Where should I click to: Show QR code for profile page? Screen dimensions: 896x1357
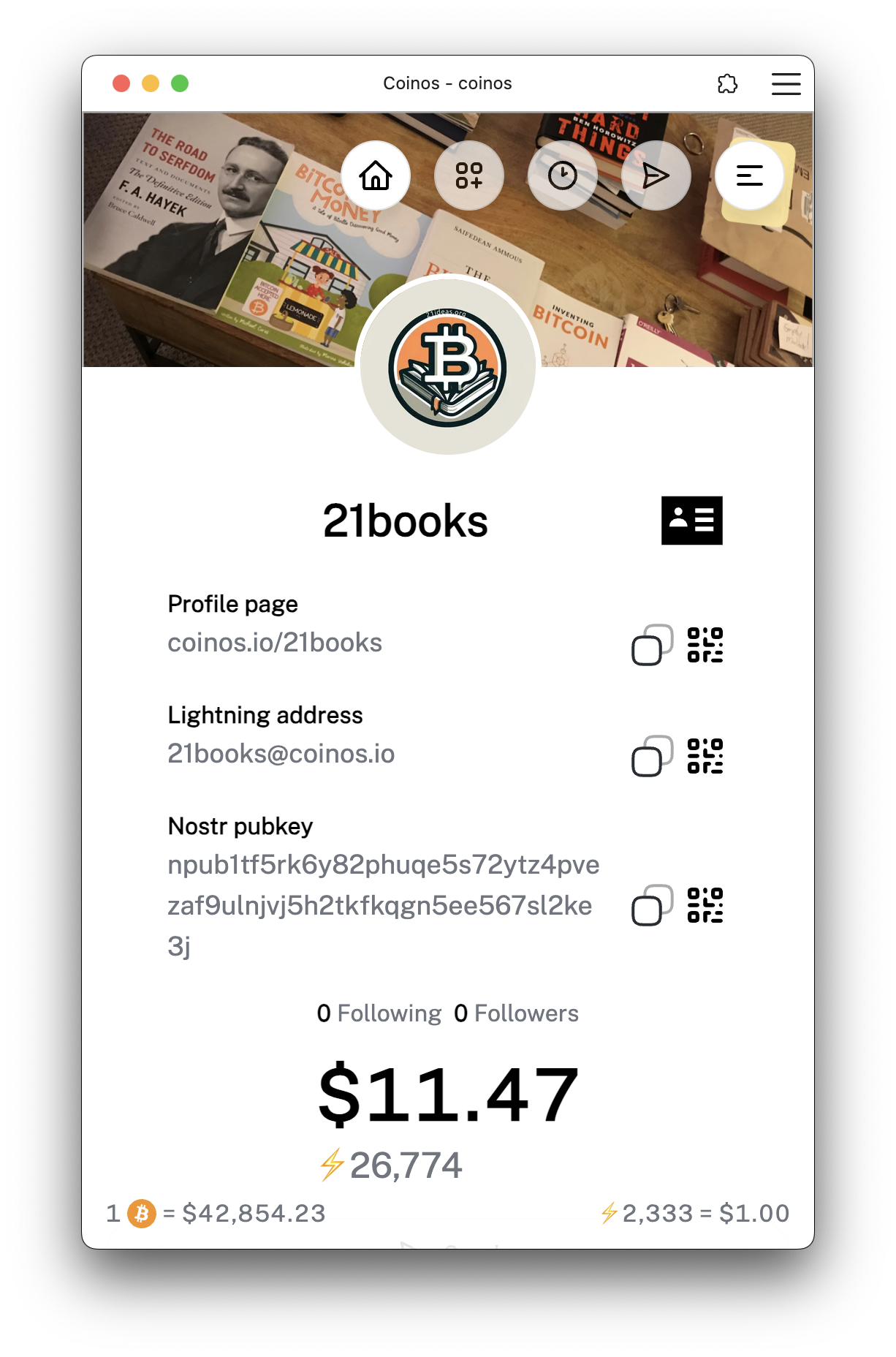tap(705, 645)
